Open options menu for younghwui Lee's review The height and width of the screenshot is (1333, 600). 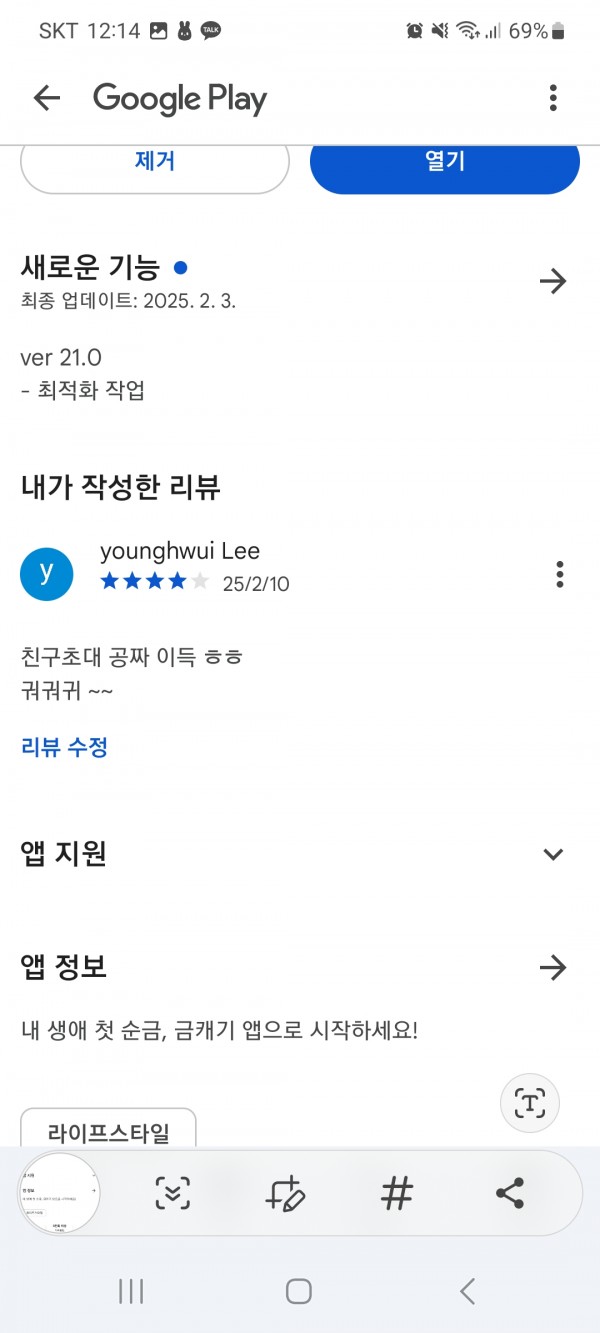pyautogui.click(x=559, y=574)
